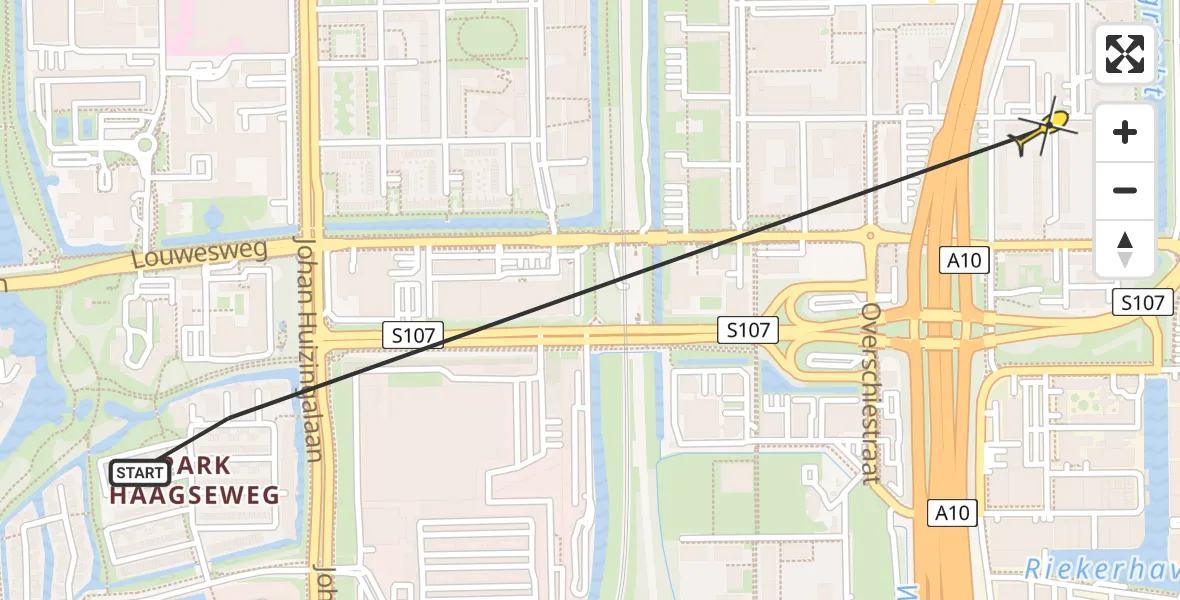
Task: Zoom out of the map
Action: point(1125,190)
